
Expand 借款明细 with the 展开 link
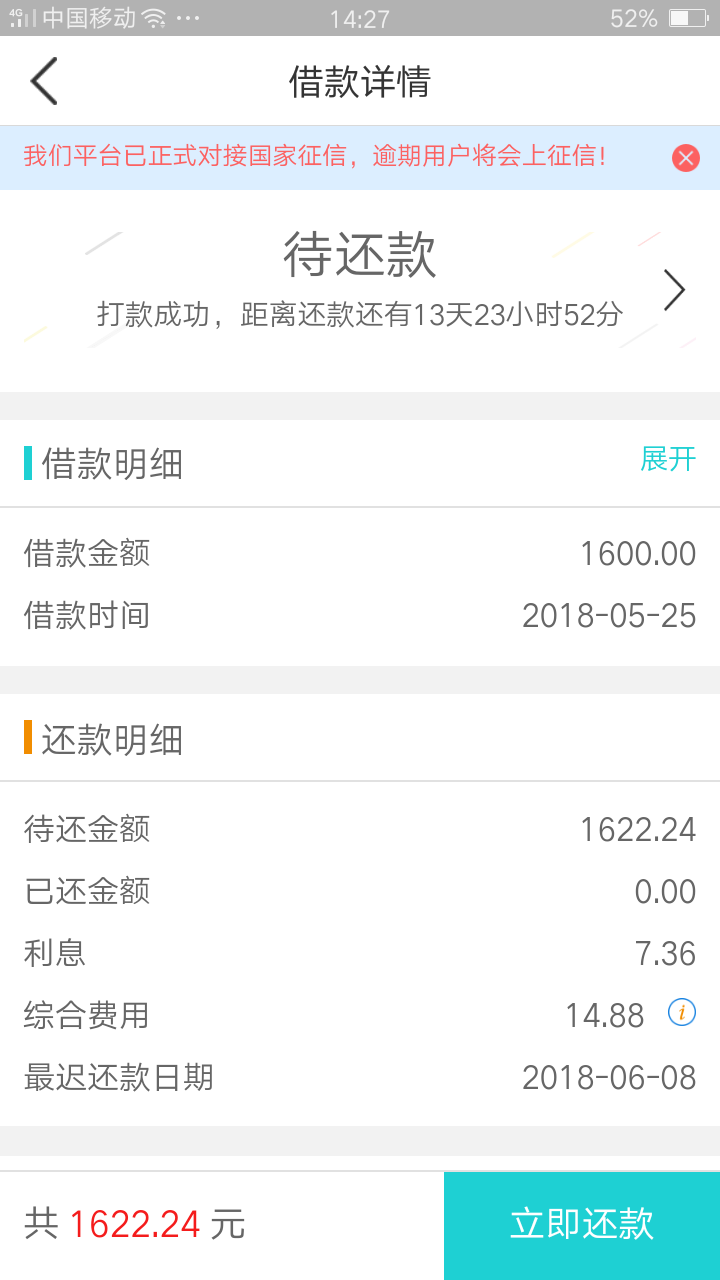(668, 459)
